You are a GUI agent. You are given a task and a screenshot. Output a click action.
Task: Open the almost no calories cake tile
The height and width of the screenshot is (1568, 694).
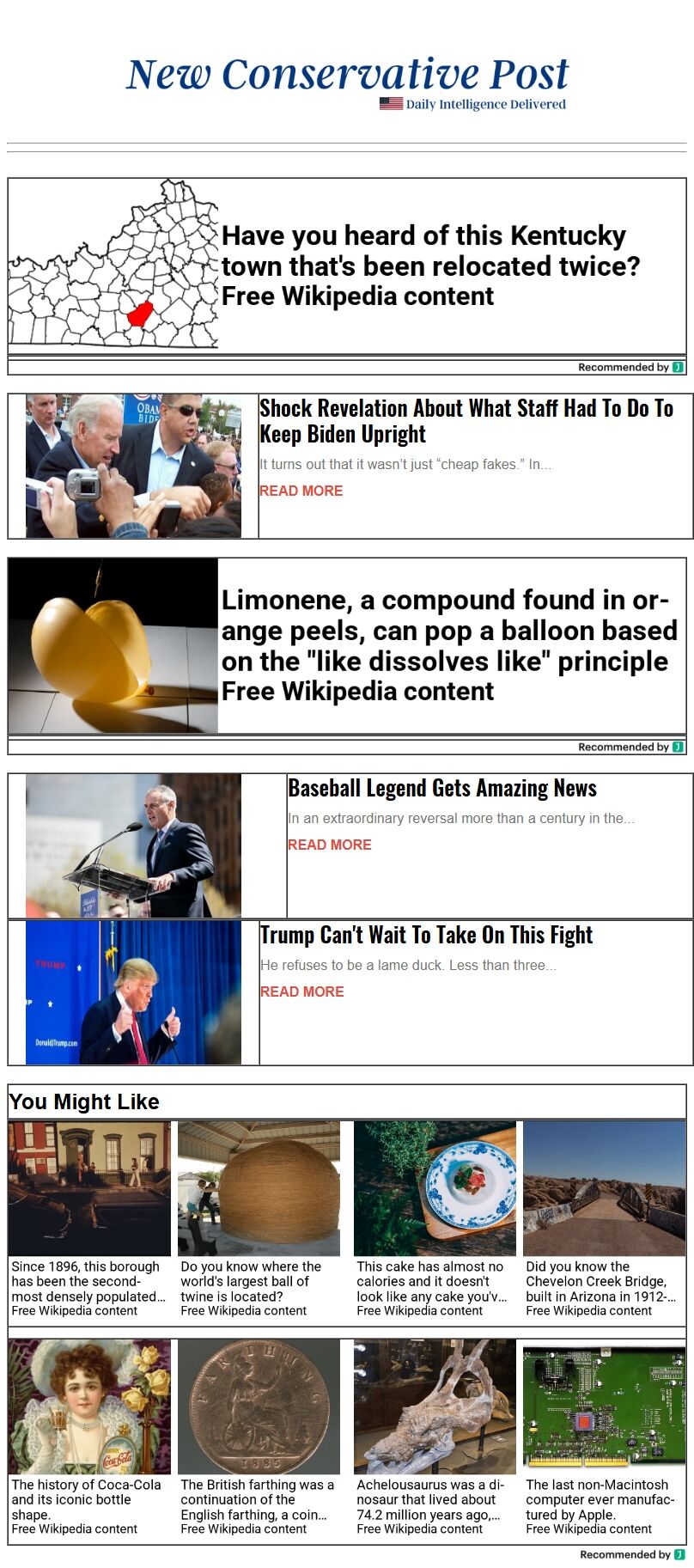coord(435,1220)
